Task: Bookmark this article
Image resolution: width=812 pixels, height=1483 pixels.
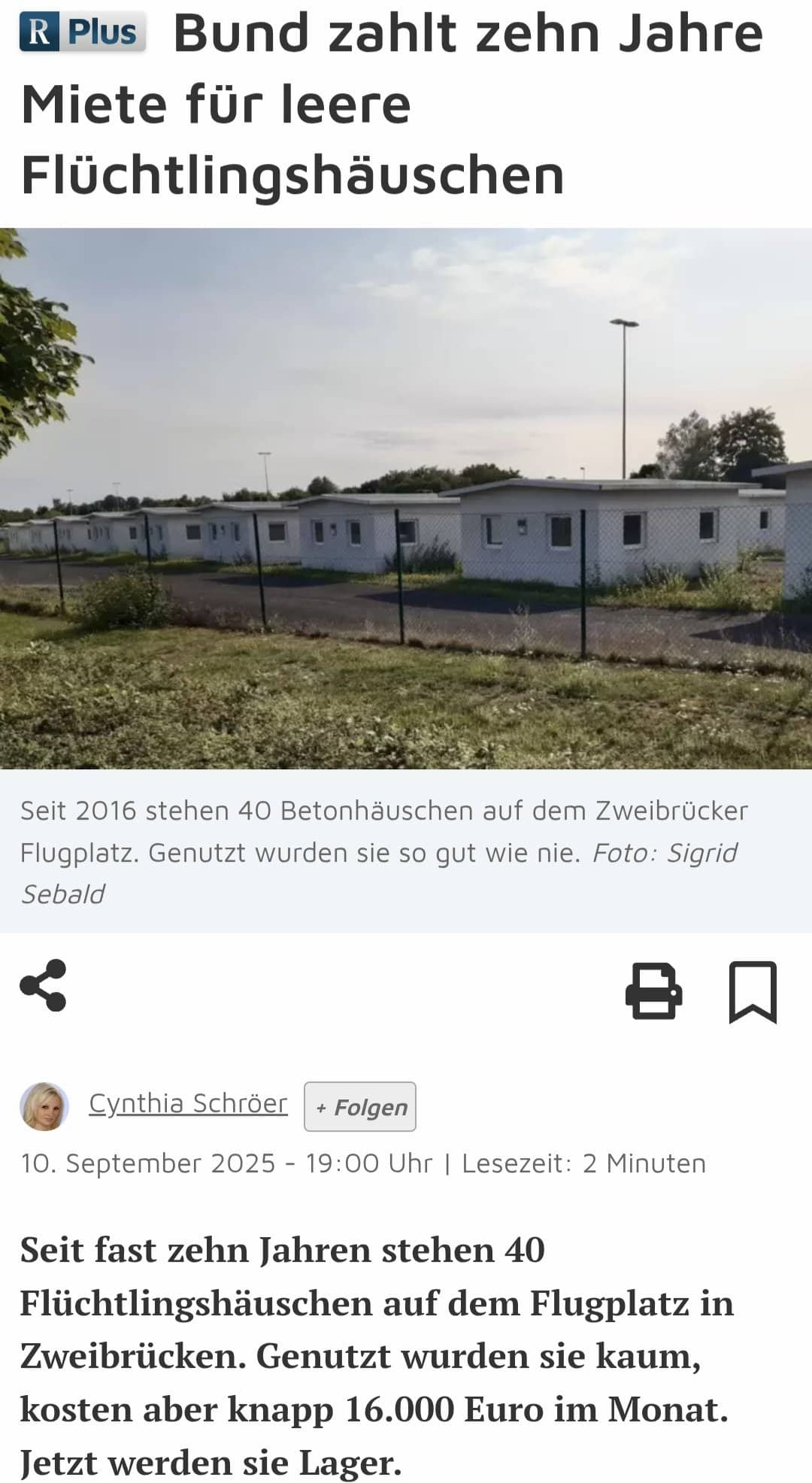Action: (x=753, y=992)
